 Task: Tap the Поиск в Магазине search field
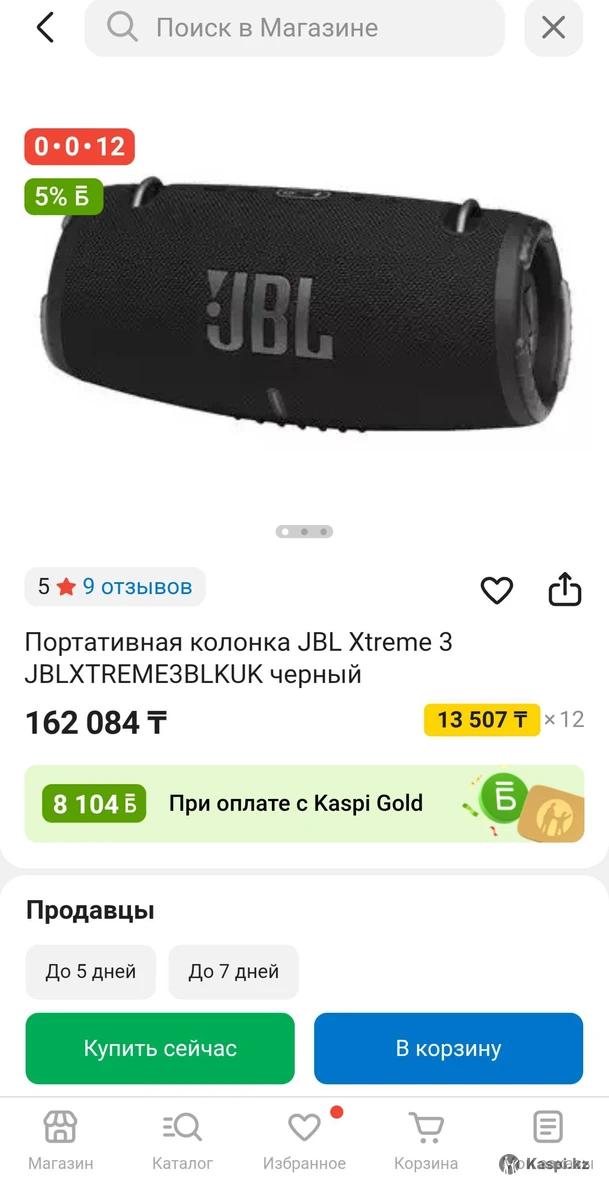(x=294, y=27)
